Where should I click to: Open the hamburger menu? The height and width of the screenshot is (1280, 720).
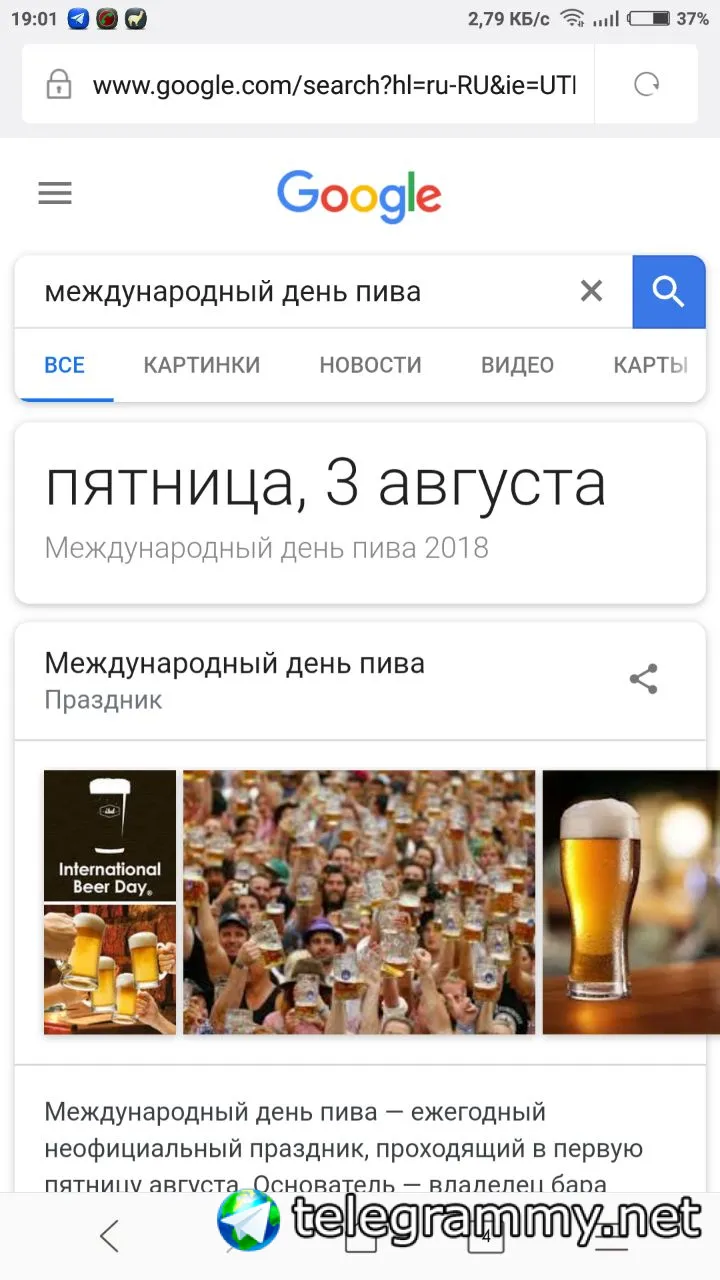click(55, 193)
